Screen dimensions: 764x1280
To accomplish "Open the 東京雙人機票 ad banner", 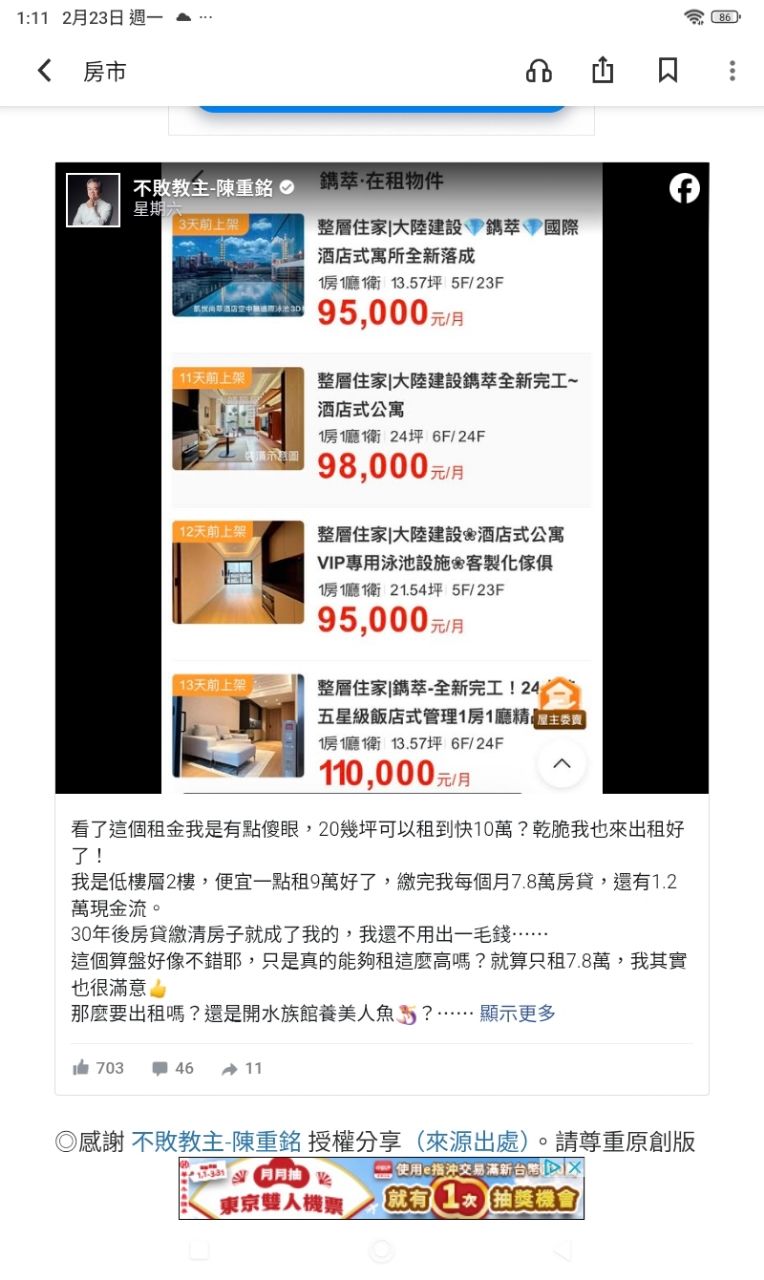I will (x=380, y=1189).
